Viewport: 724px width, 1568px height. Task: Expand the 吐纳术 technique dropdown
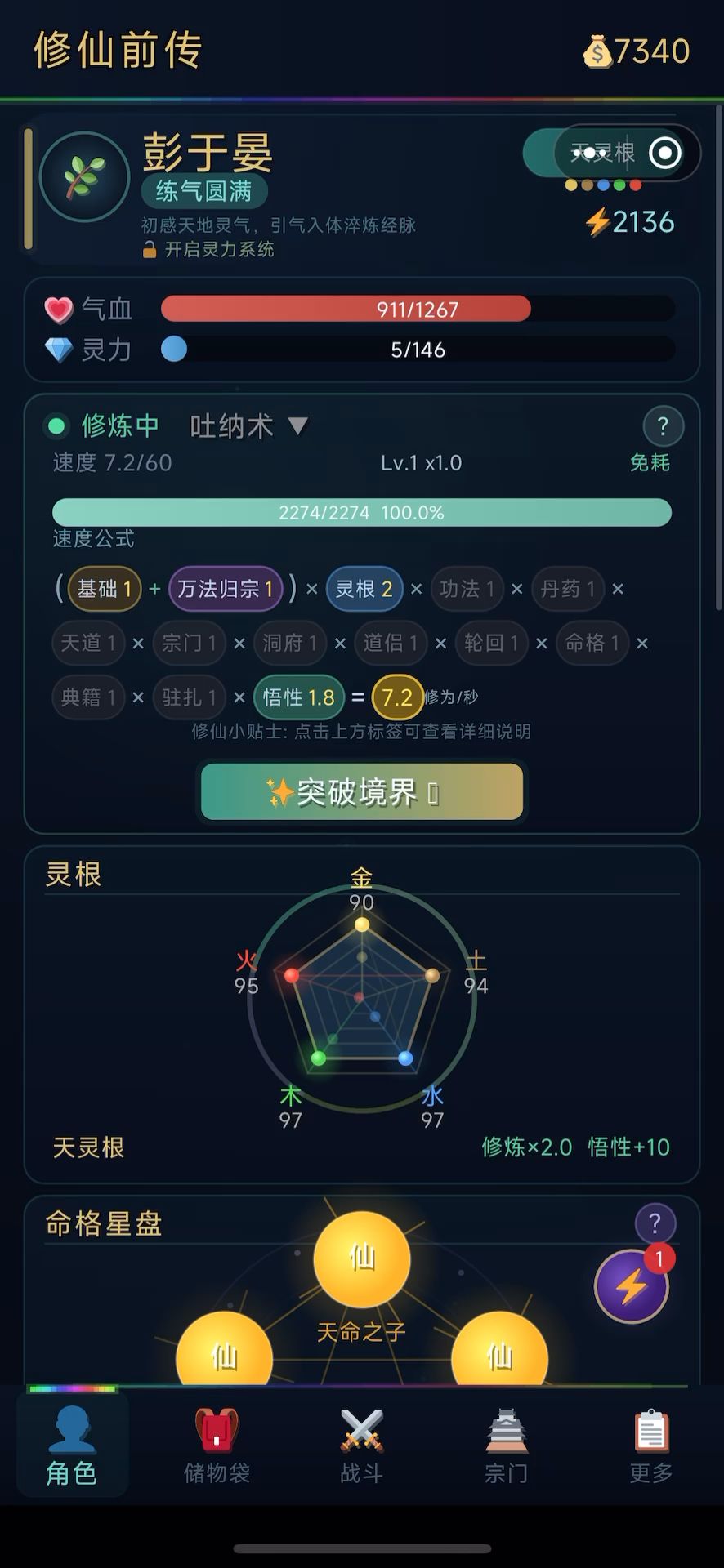249,425
